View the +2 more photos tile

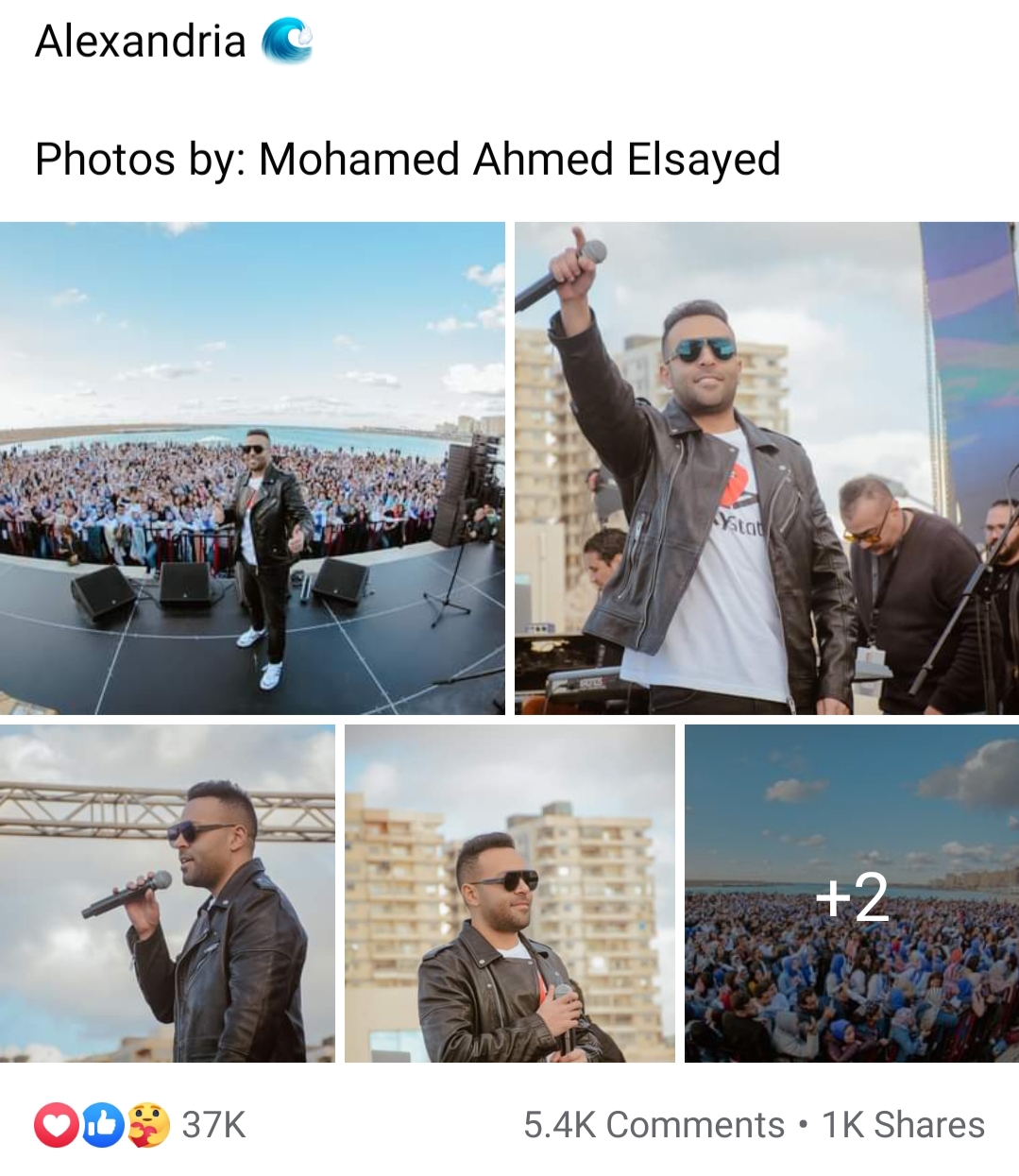click(x=851, y=893)
